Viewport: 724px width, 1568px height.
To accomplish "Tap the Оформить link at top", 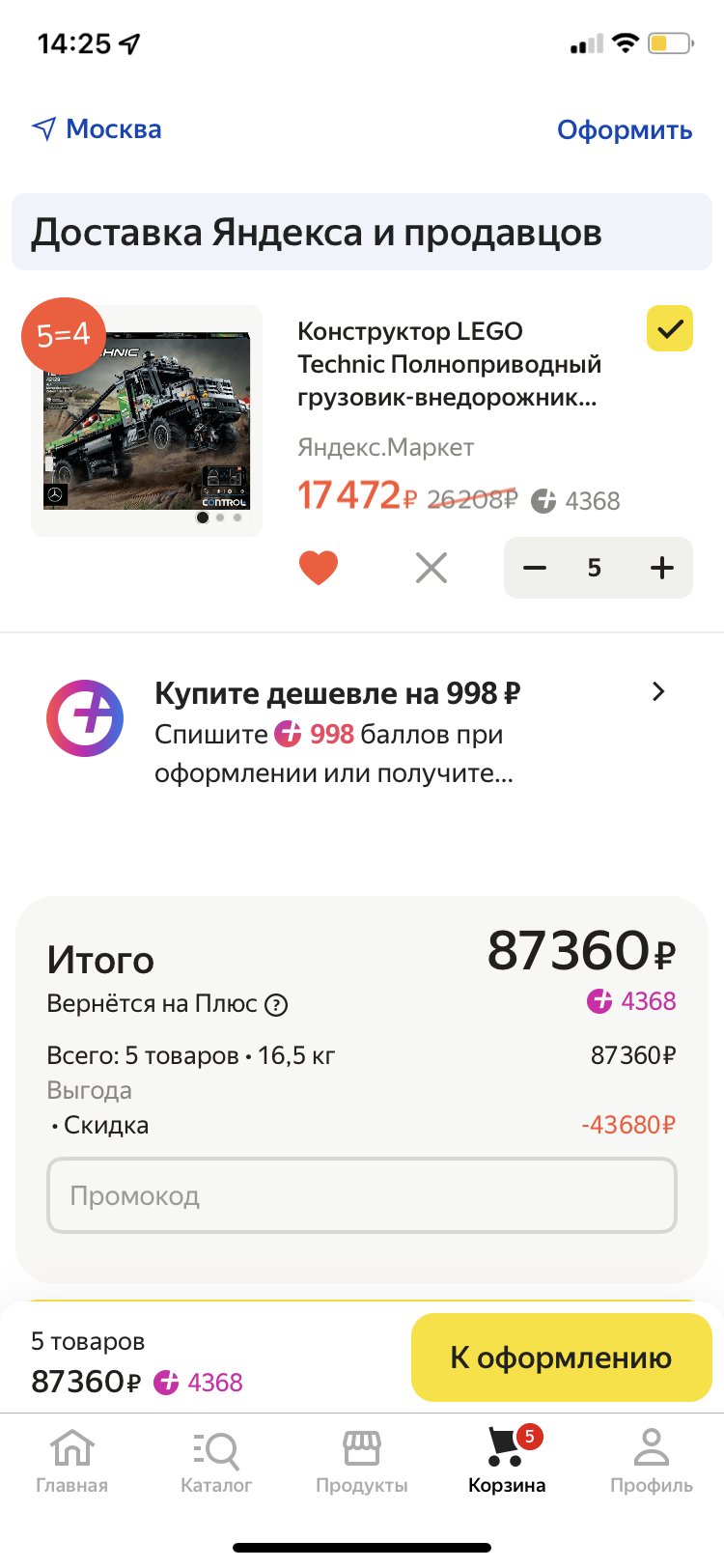I will [625, 129].
